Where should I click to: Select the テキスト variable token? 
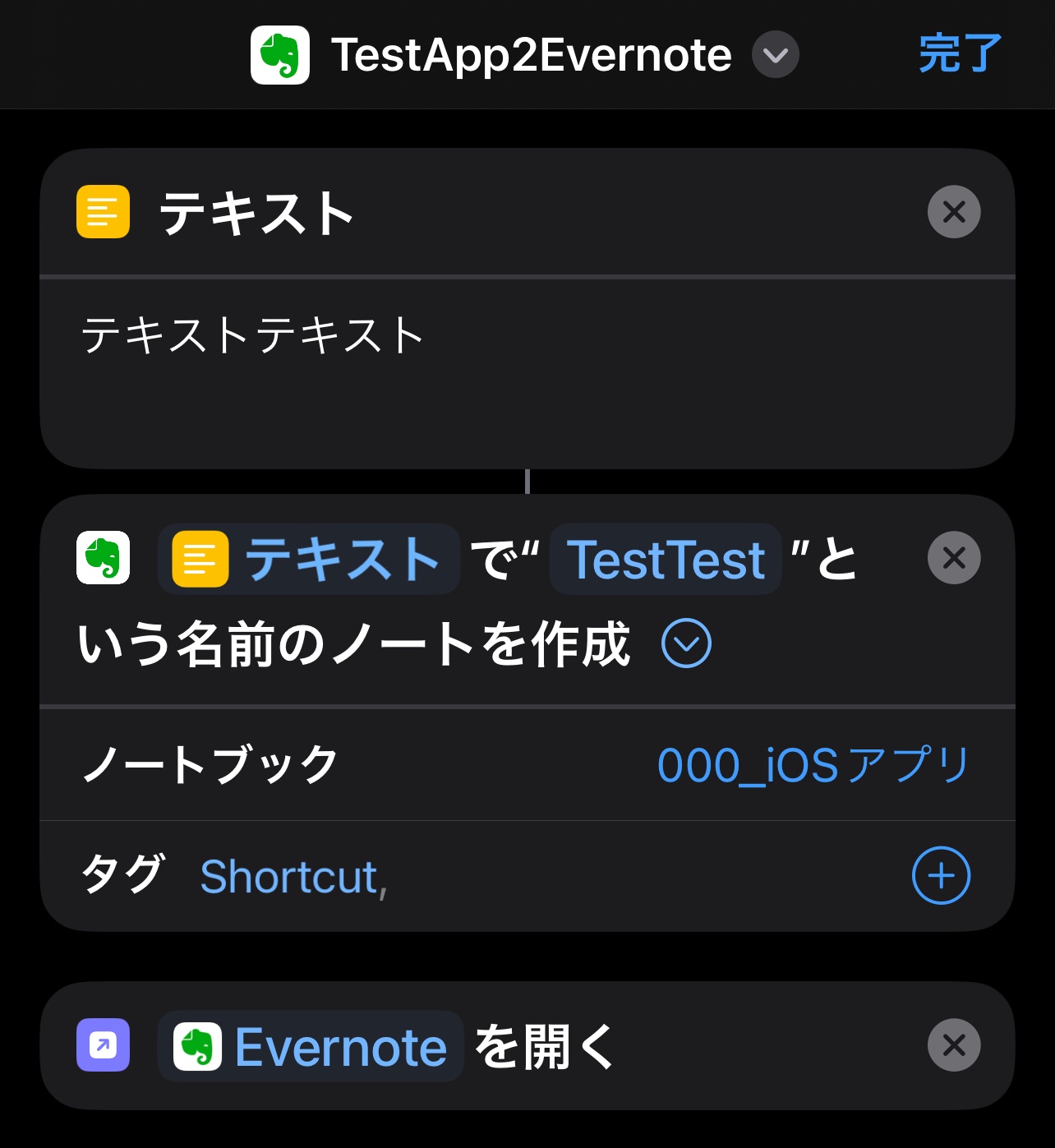309,560
